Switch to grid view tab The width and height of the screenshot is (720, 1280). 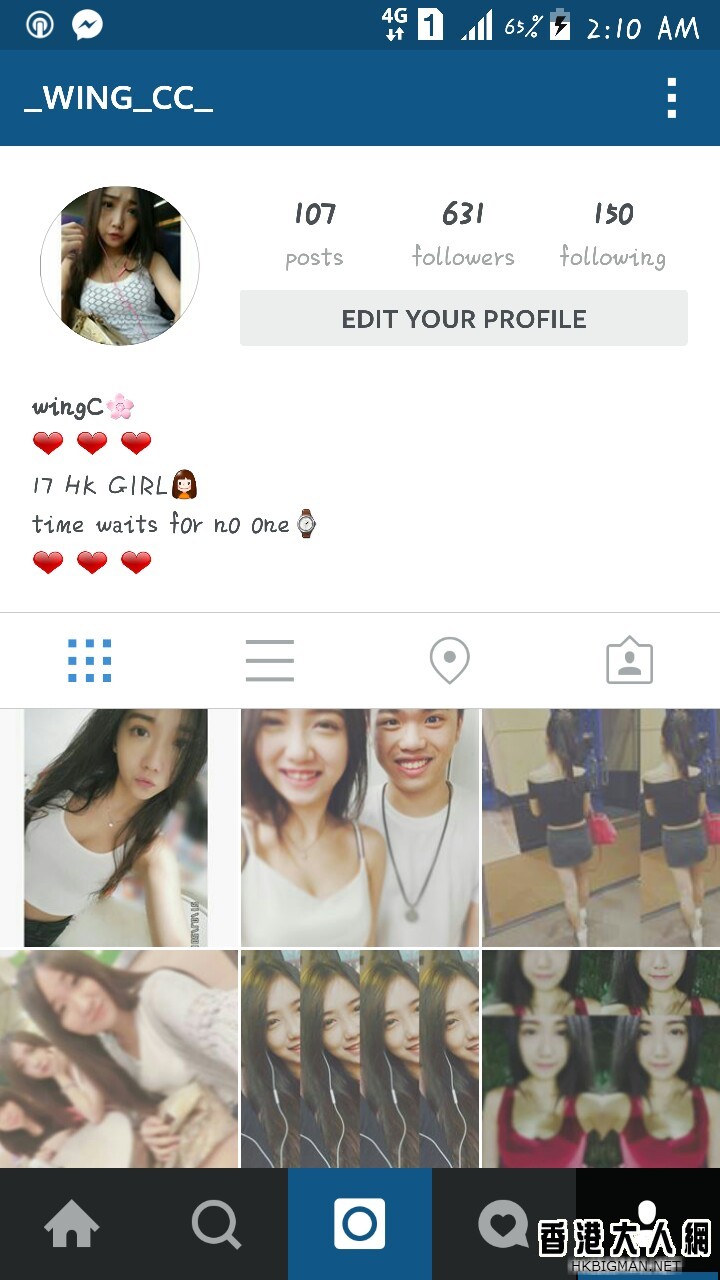90,661
